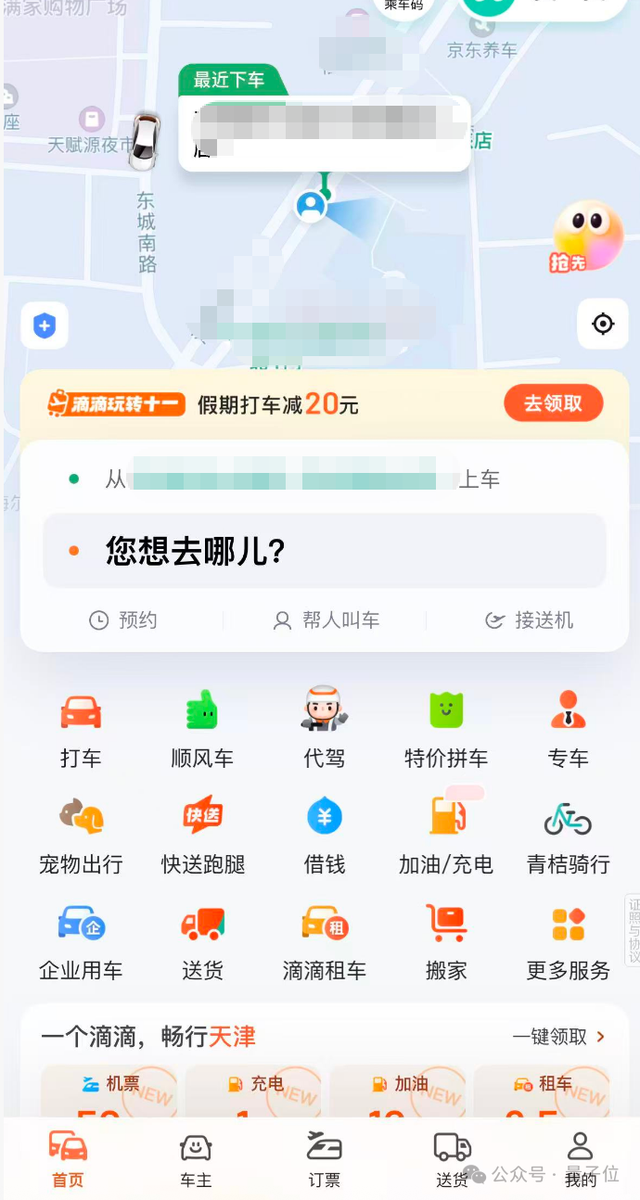Go to the 我的 profile tab

coord(580,1159)
